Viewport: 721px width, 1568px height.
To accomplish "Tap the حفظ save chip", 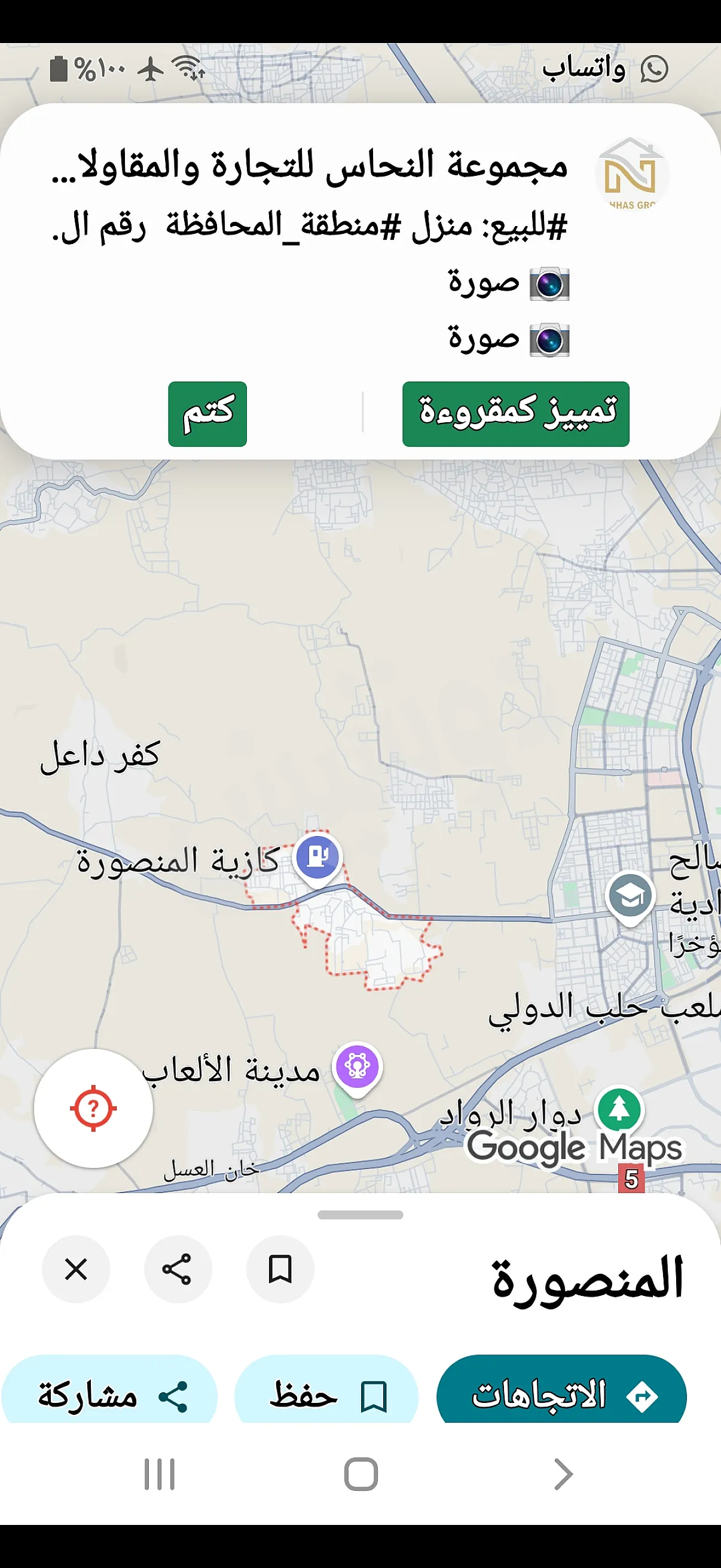I will click(327, 1395).
